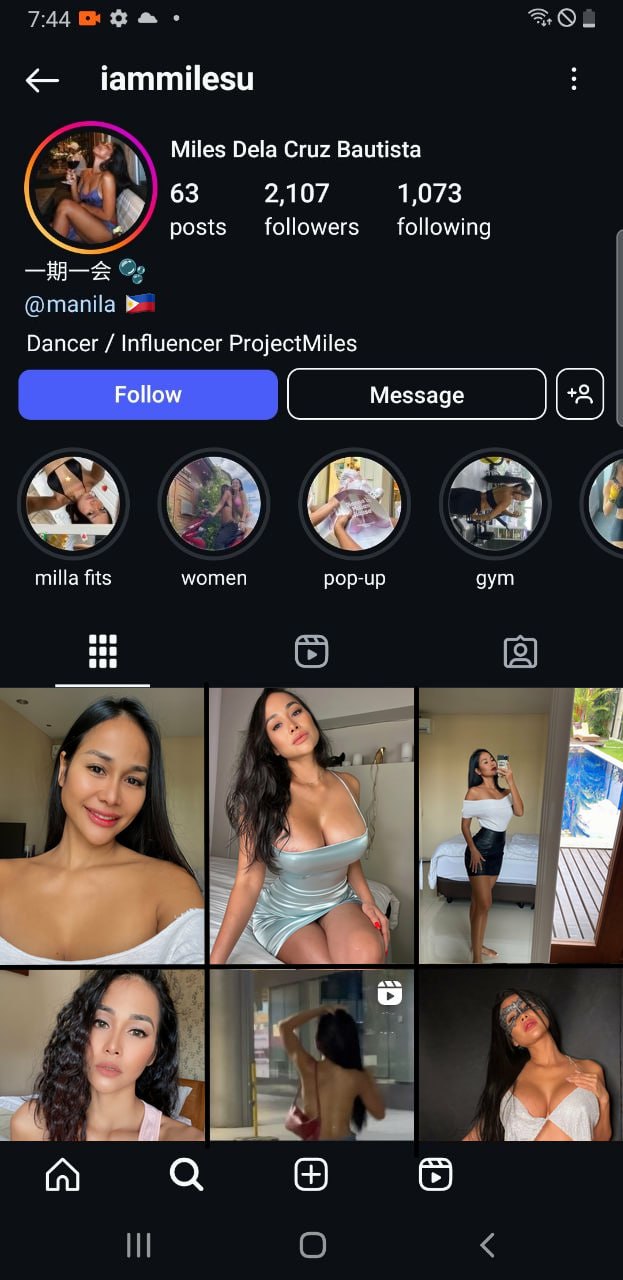The image size is (623, 1280).
Task: Show suggested accounts with the add-person button
Action: pos(580,394)
